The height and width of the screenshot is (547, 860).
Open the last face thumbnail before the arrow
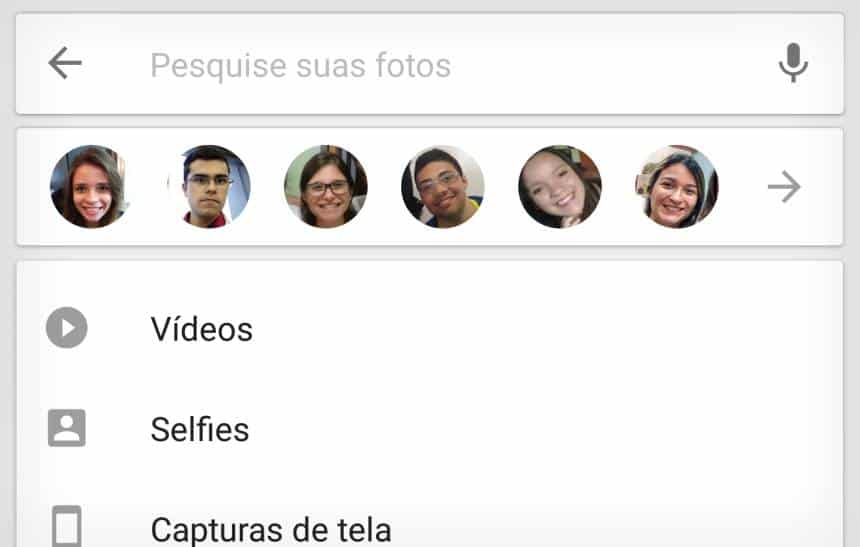(x=676, y=187)
